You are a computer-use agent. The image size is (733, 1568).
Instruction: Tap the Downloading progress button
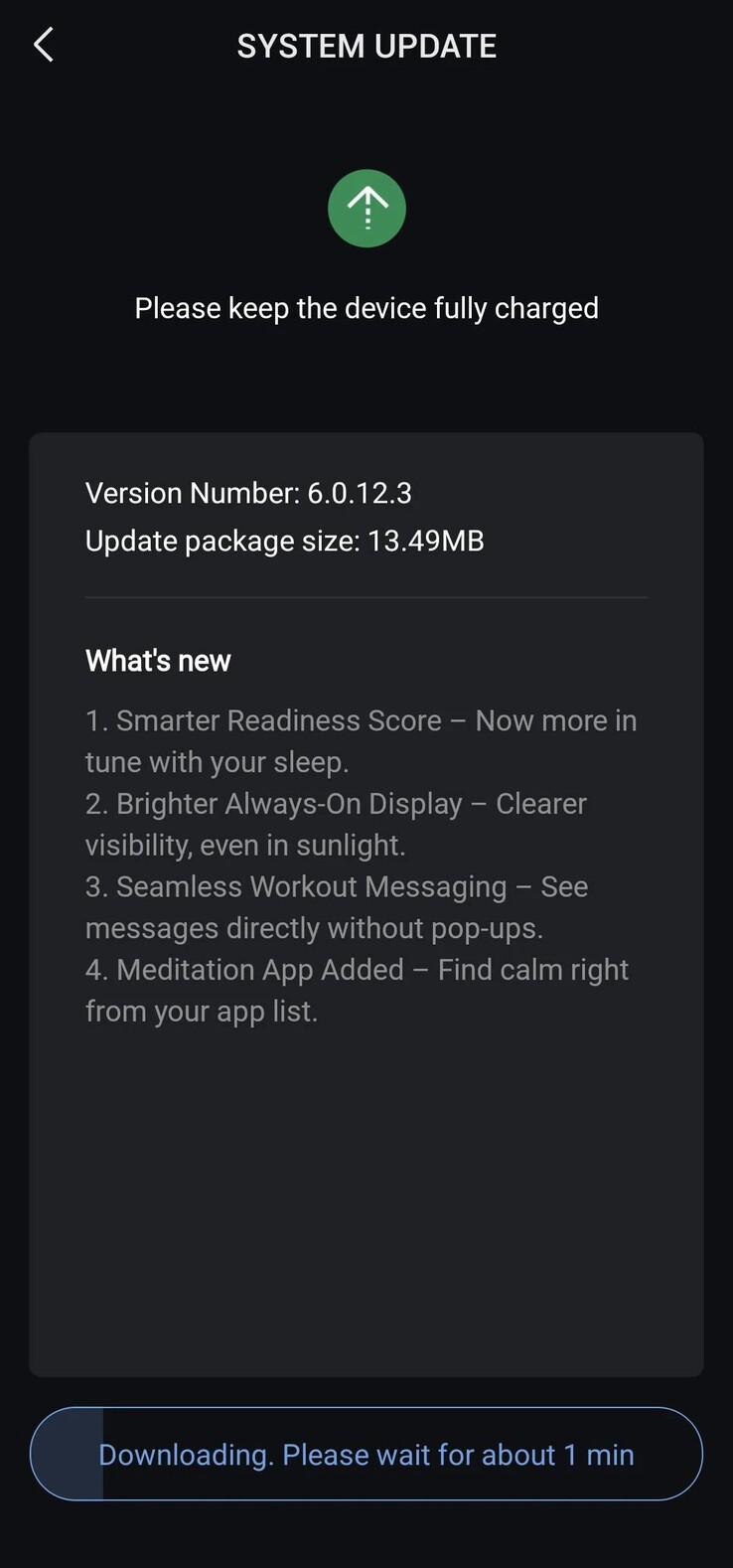tap(366, 1454)
